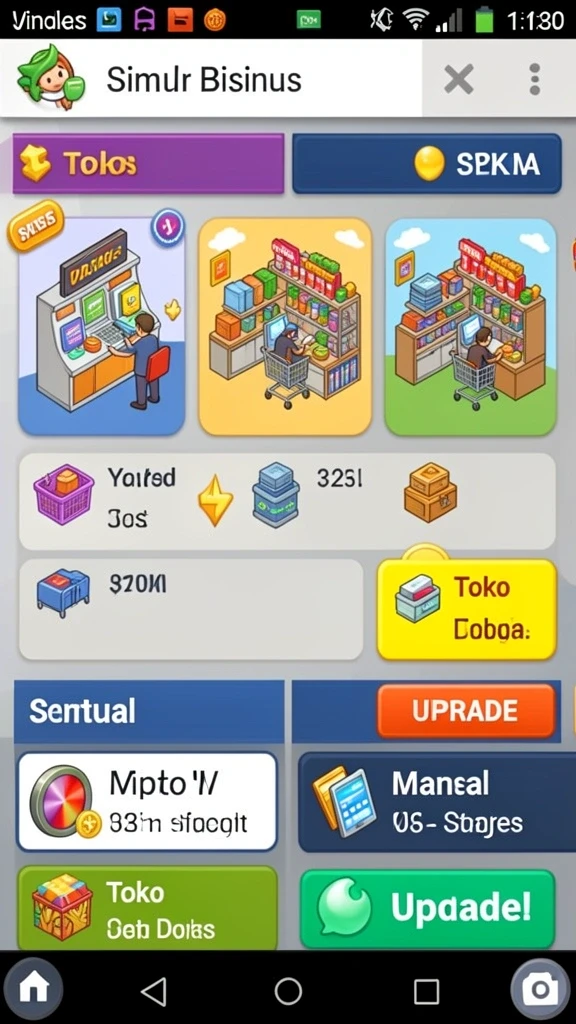The image size is (576, 1024).
Task: Open the three-dot overflow menu
Action: click(x=535, y=80)
